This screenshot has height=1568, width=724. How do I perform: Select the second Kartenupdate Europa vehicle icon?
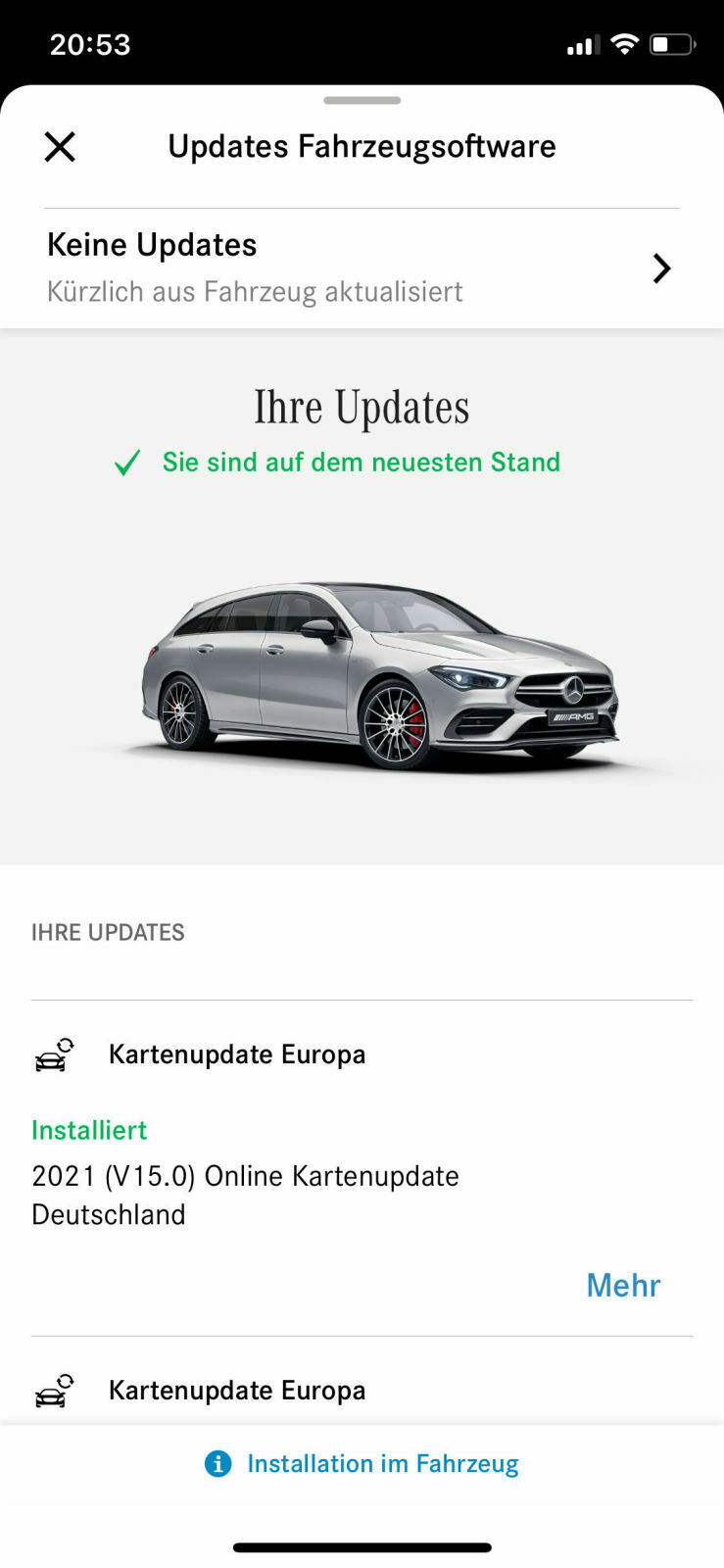(x=54, y=1390)
